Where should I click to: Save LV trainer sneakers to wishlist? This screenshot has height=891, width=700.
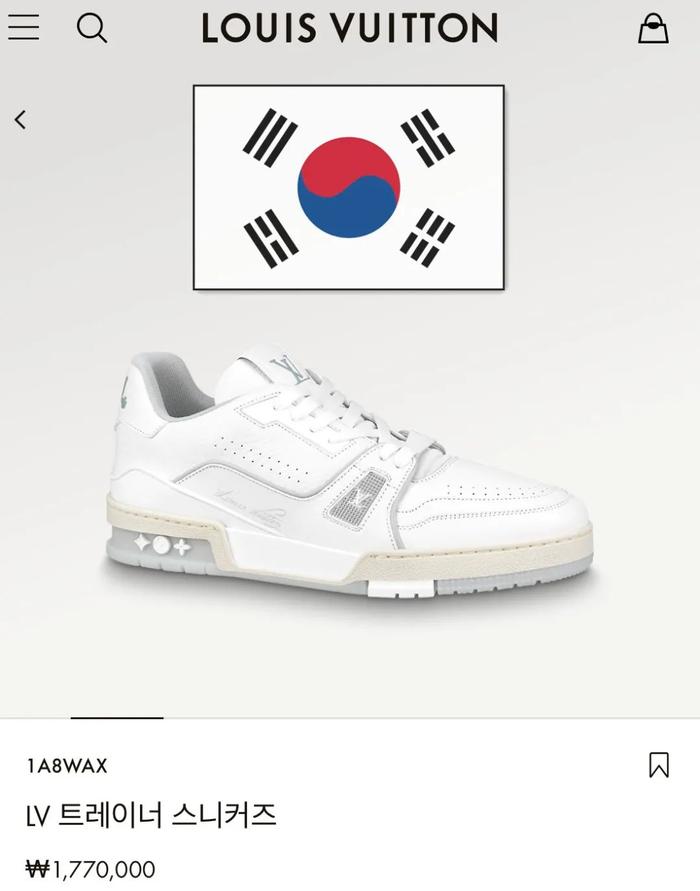click(x=658, y=765)
